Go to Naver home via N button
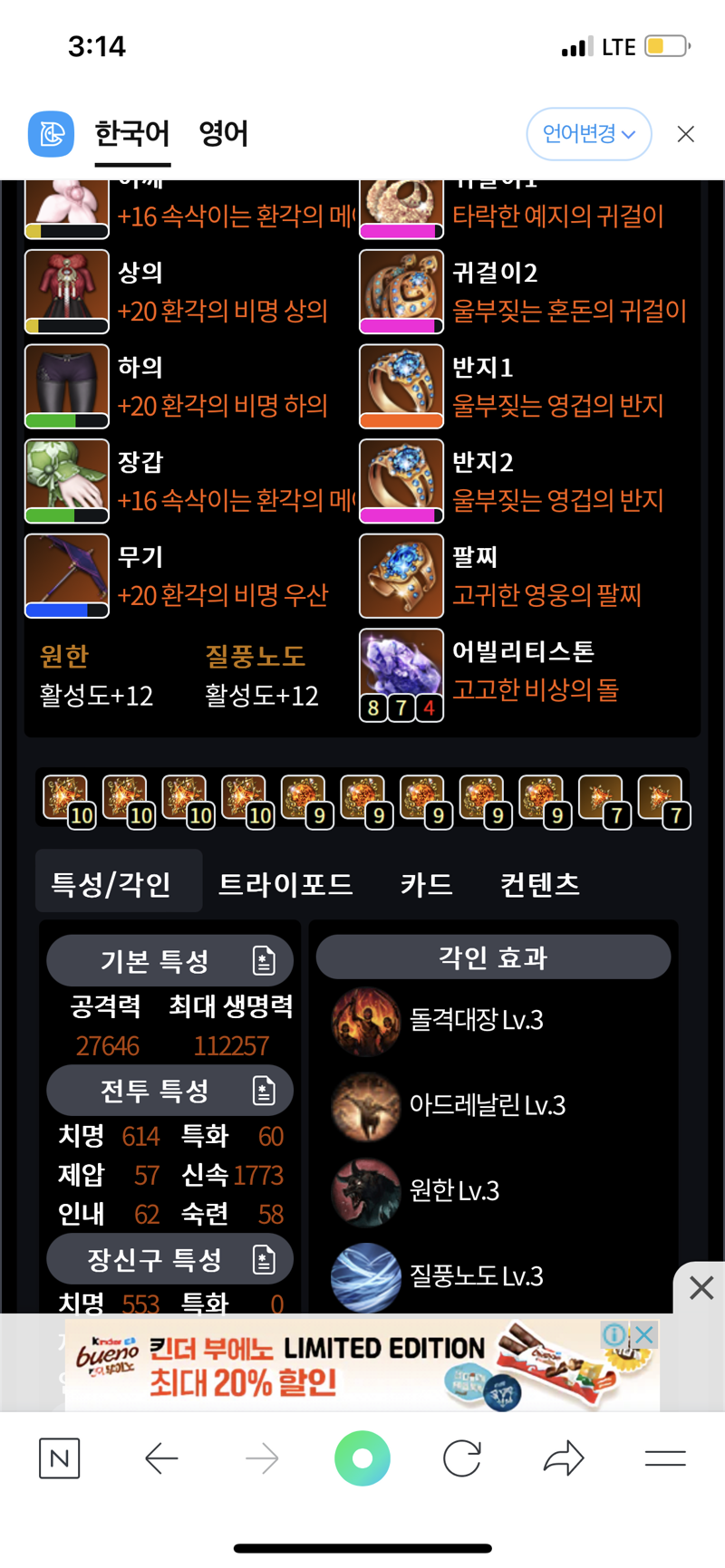Image resolution: width=725 pixels, height=1568 pixels. 60,1458
